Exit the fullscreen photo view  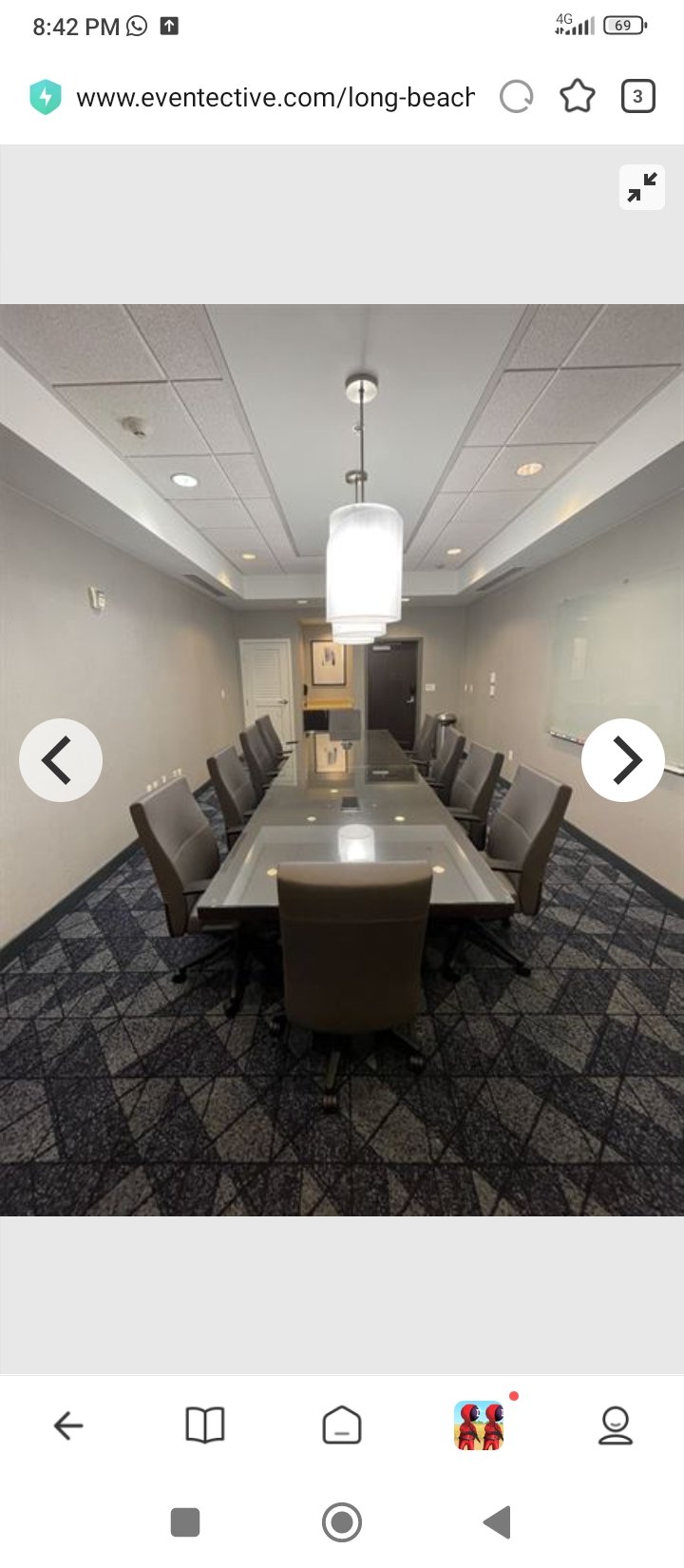tap(642, 187)
